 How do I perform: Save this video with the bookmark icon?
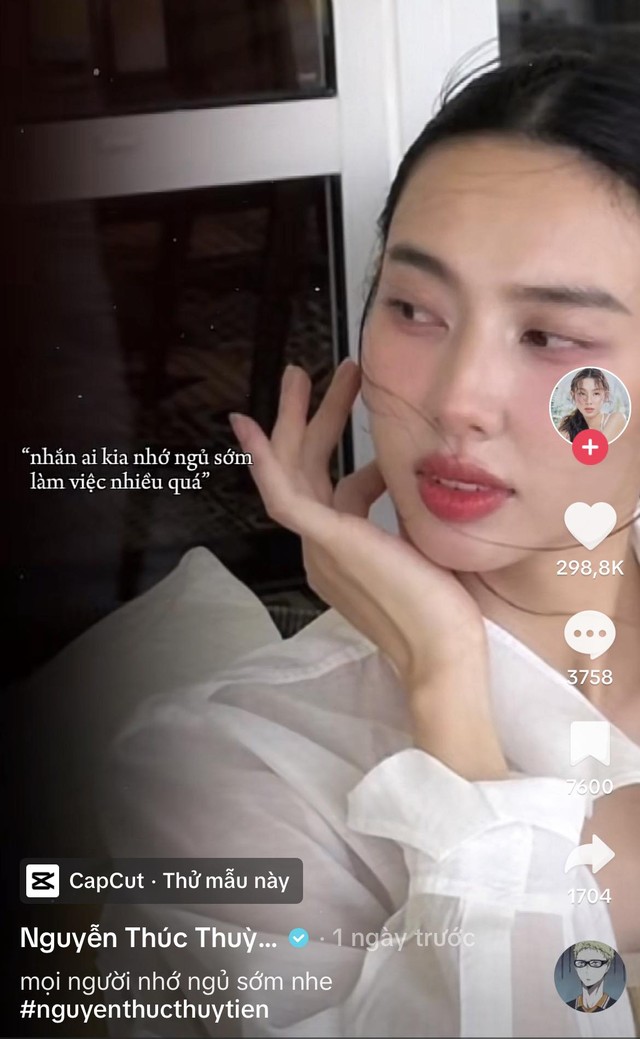[x=590, y=743]
